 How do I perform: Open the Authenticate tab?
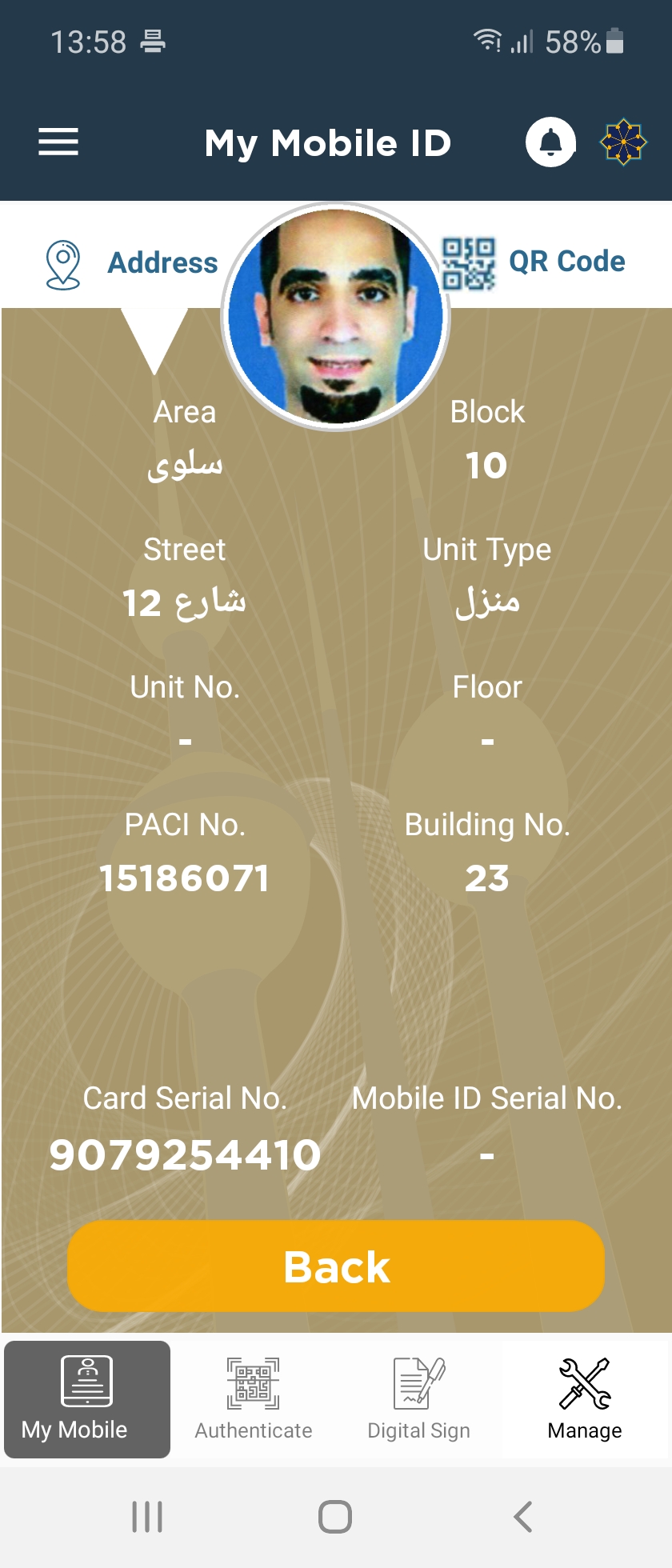[x=254, y=1399]
